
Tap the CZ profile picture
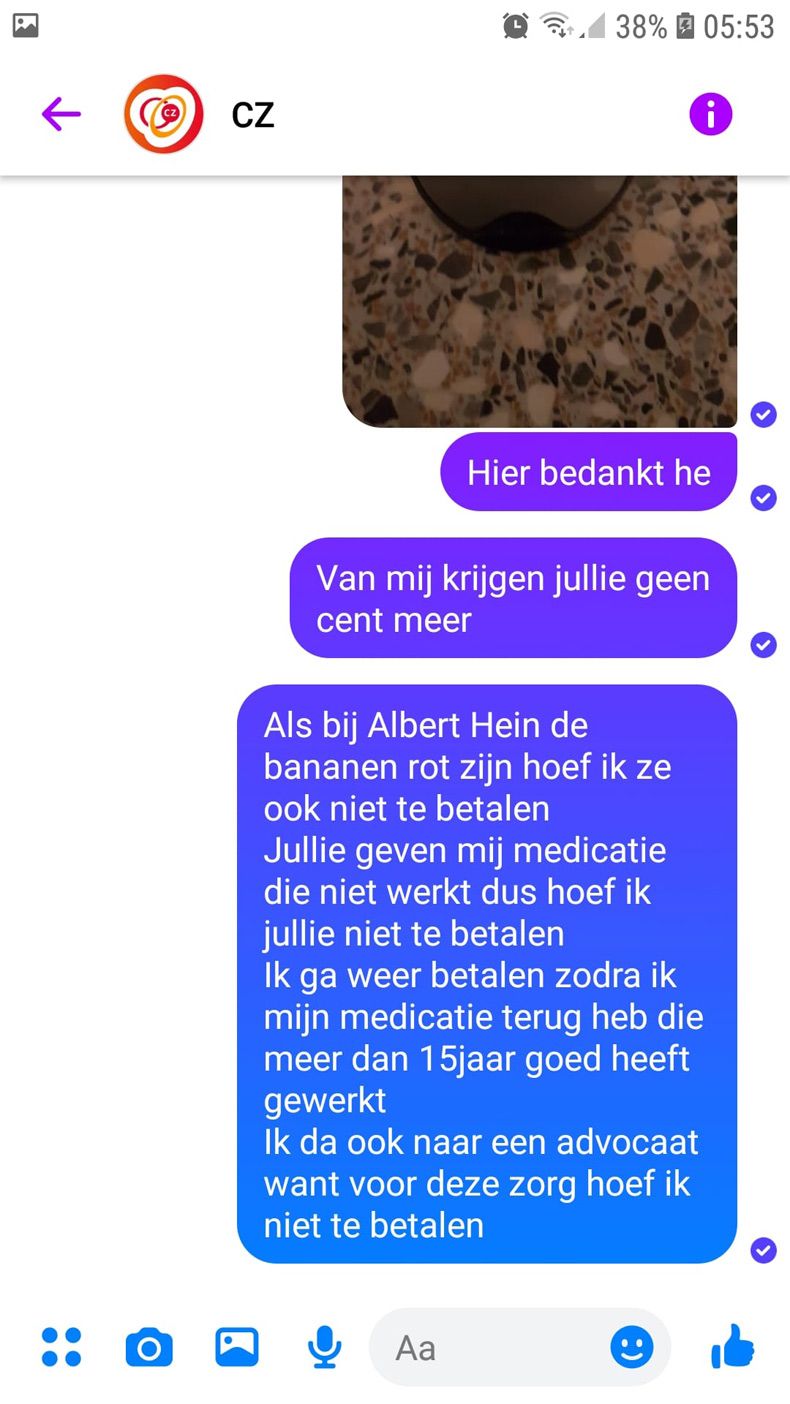pyautogui.click(x=162, y=113)
